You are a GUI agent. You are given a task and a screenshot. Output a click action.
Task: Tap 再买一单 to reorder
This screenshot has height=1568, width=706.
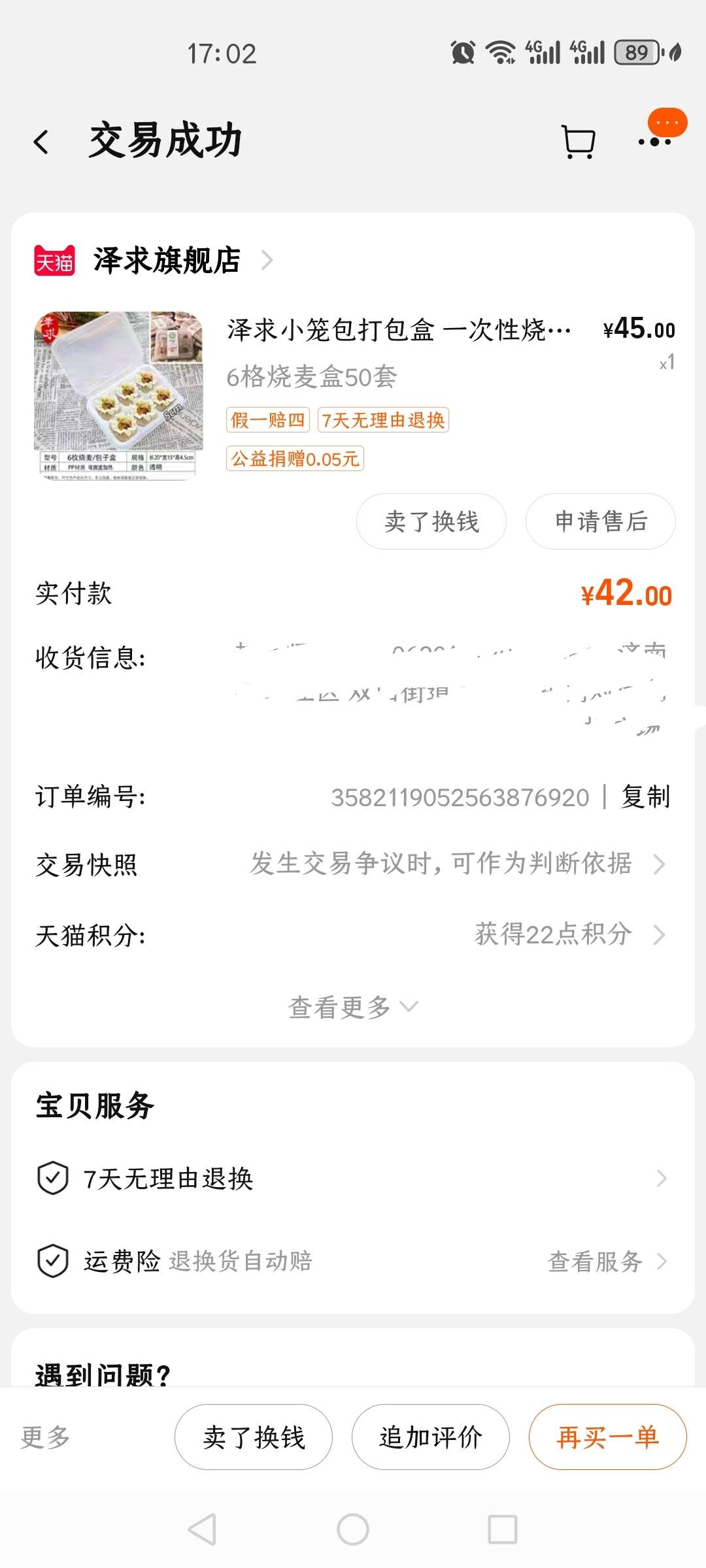(607, 1437)
